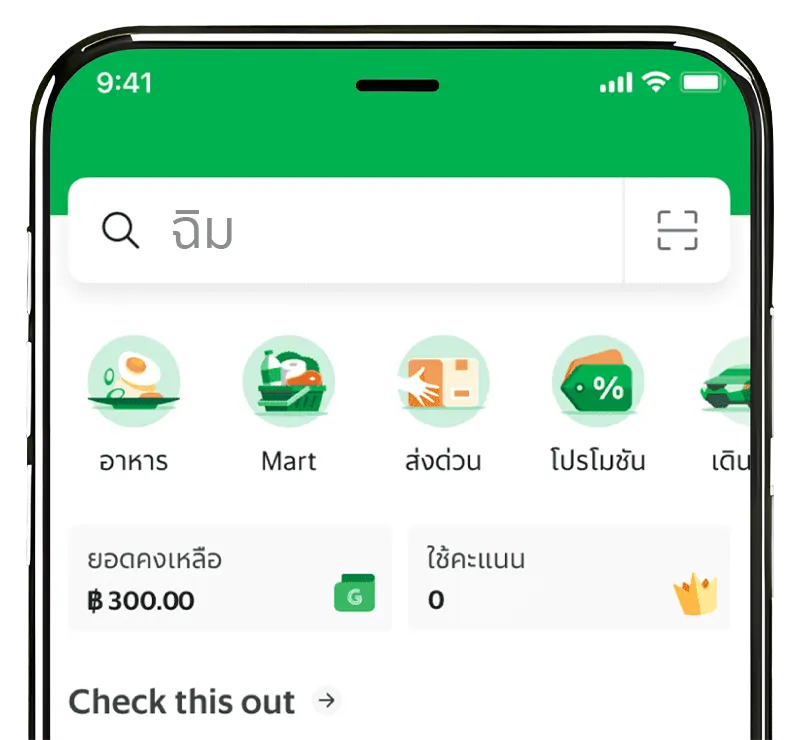Open the ใช้คะแนน points card
807x740 pixels.
(568, 578)
